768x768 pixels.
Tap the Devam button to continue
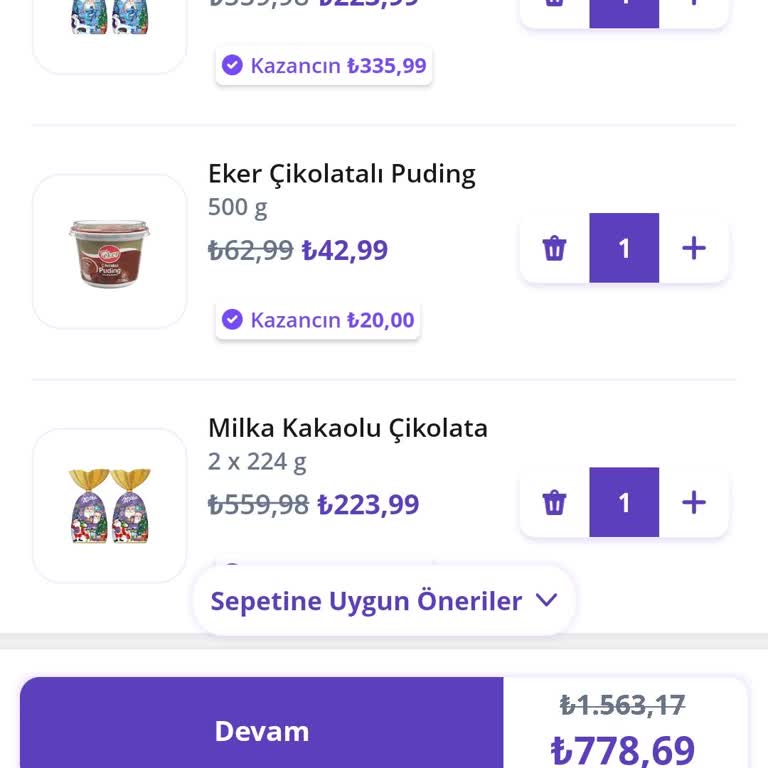262,730
